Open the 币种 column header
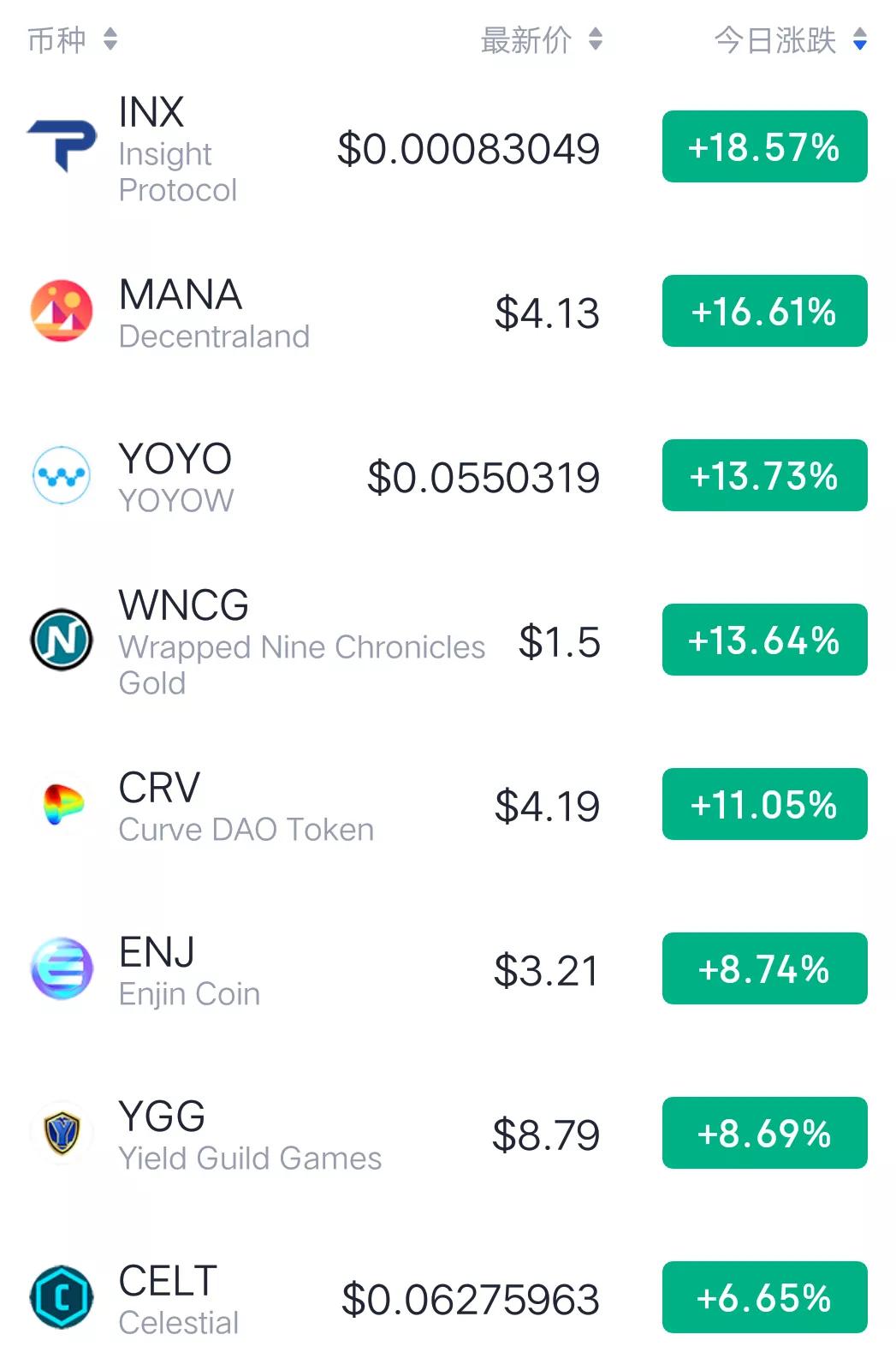This screenshot has height=1364, width=896. [x=55, y=39]
